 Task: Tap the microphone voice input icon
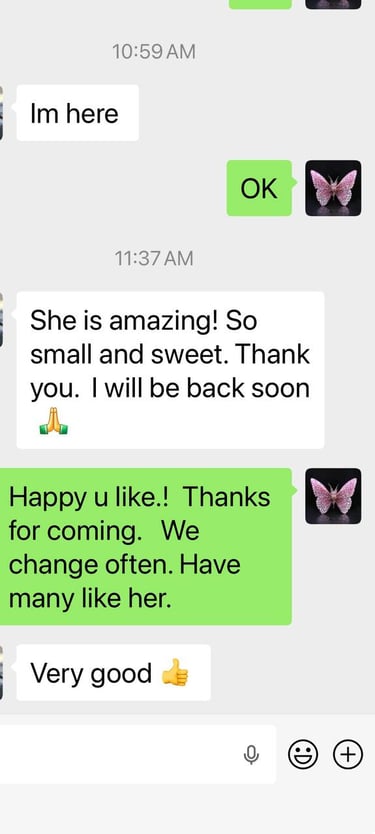click(251, 754)
